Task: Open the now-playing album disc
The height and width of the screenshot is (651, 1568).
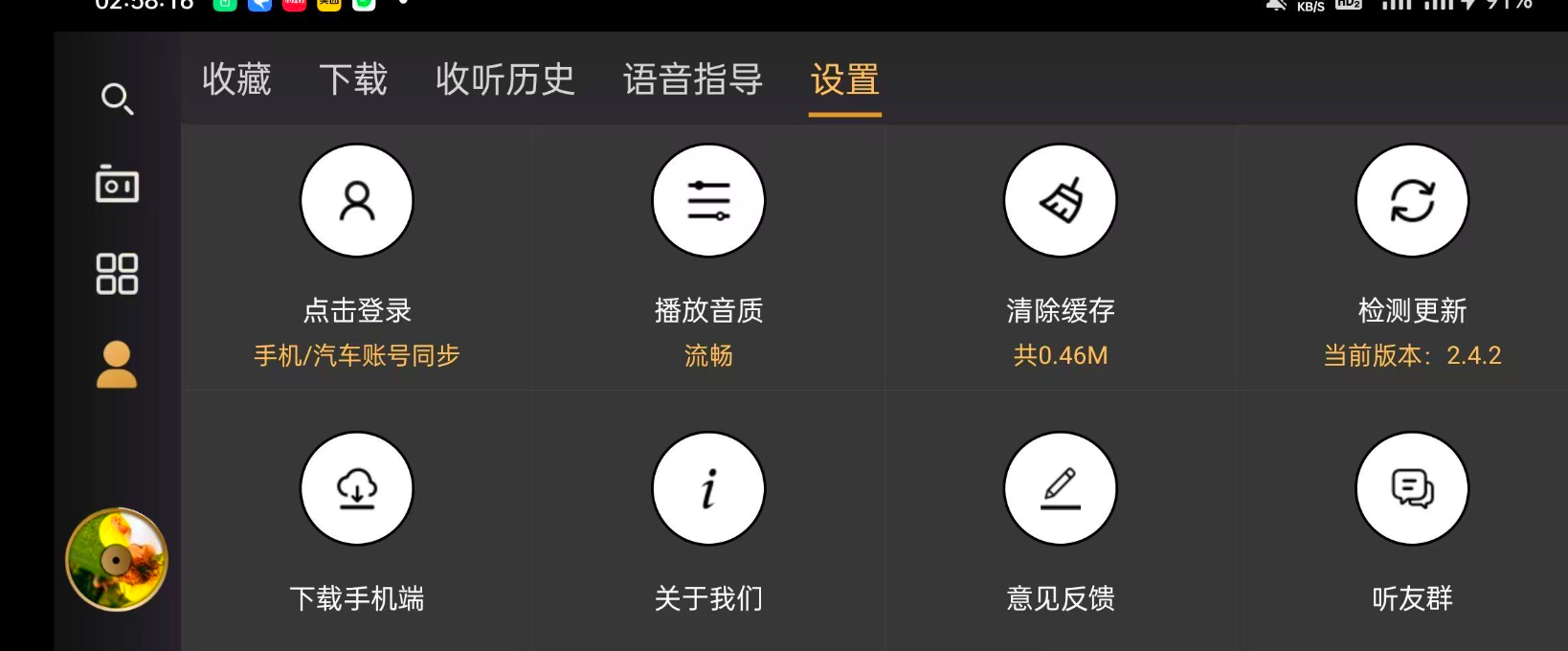Action: click(117, 559)
